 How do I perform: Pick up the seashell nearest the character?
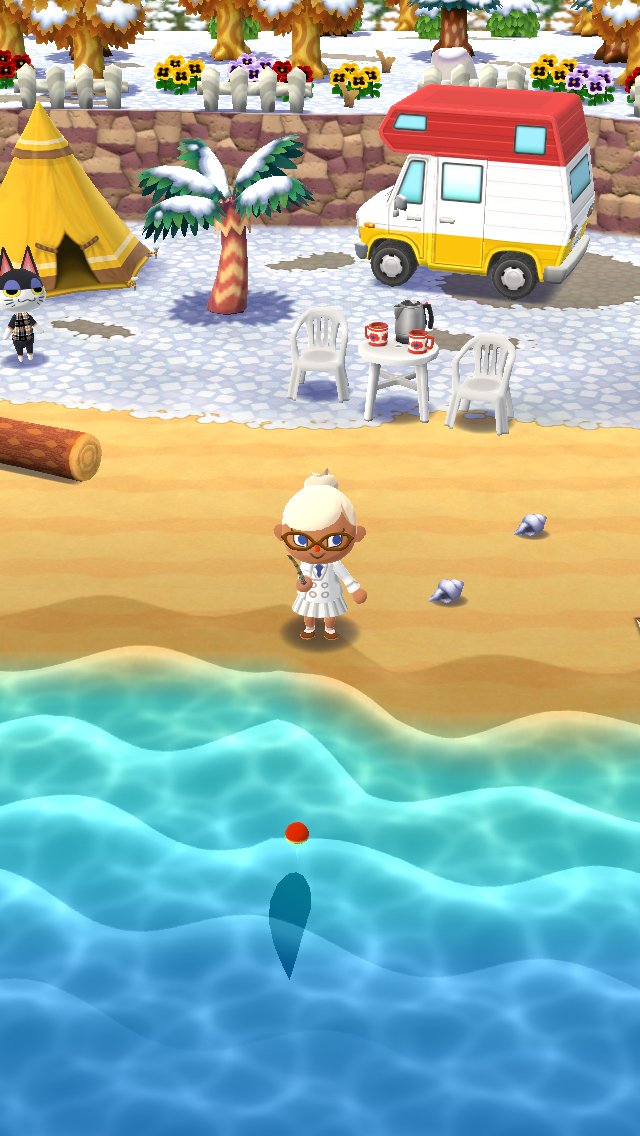pyautogui.click(x=448, y=591)
